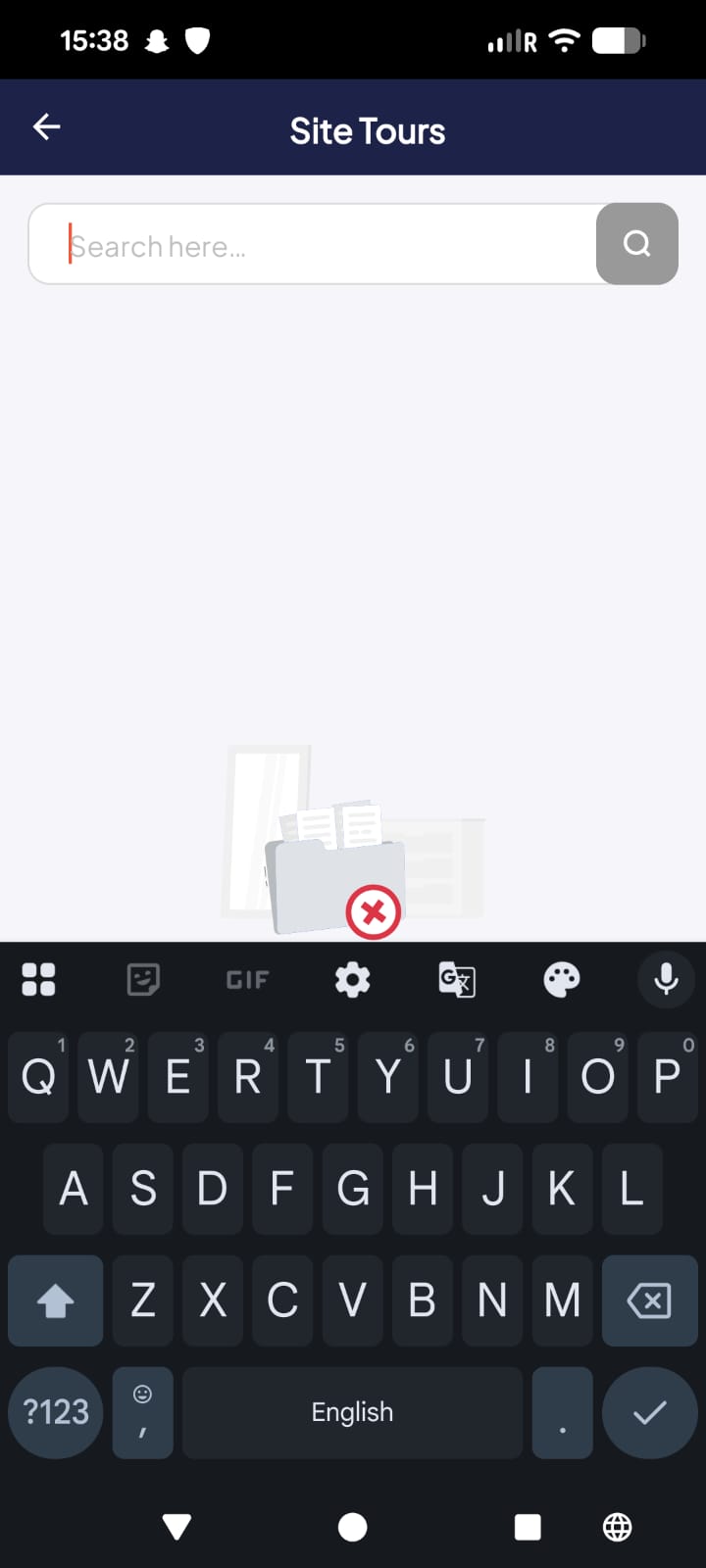Tap the Search here field
The image size is (706, 1568).
pos(314,245)
